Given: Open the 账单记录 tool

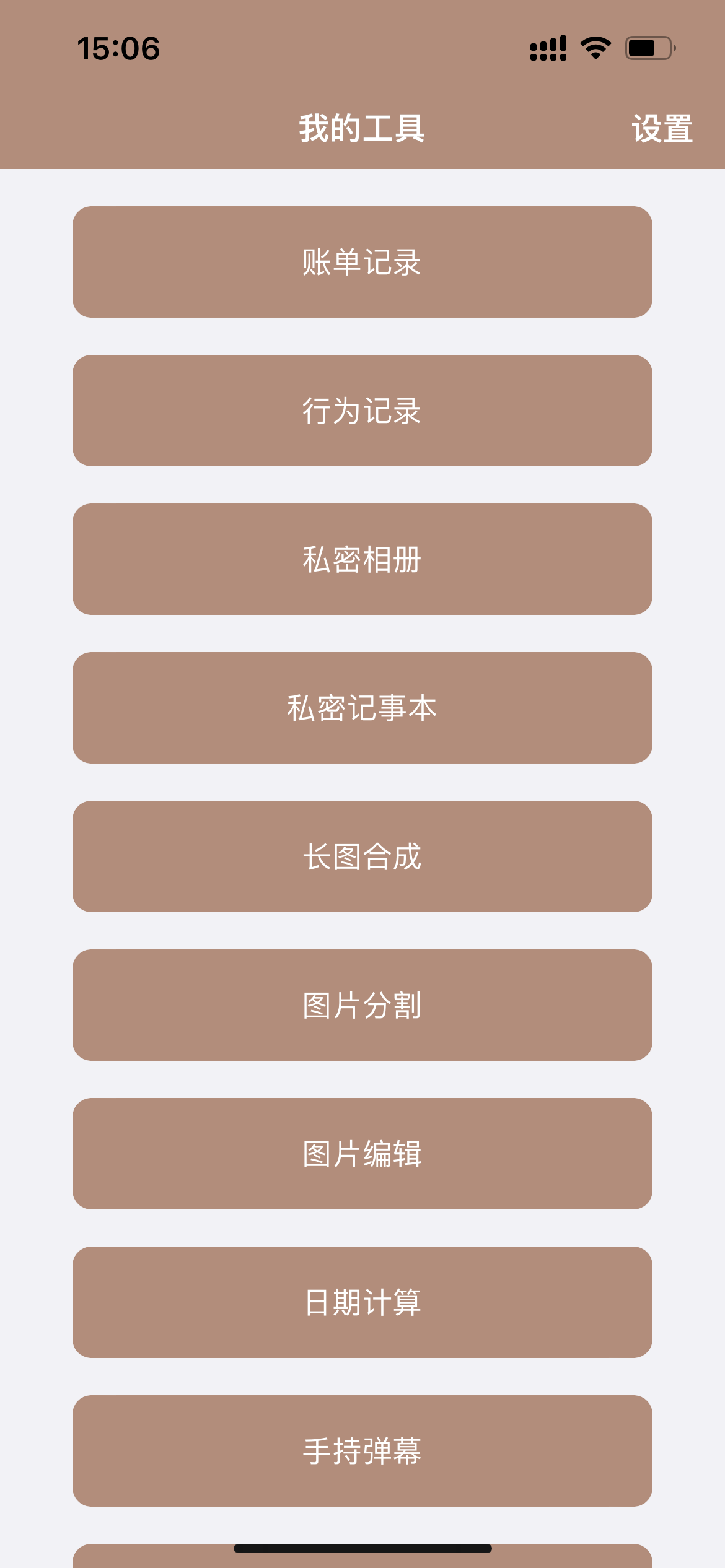Looking at the screenshot, I should [362, 262].
